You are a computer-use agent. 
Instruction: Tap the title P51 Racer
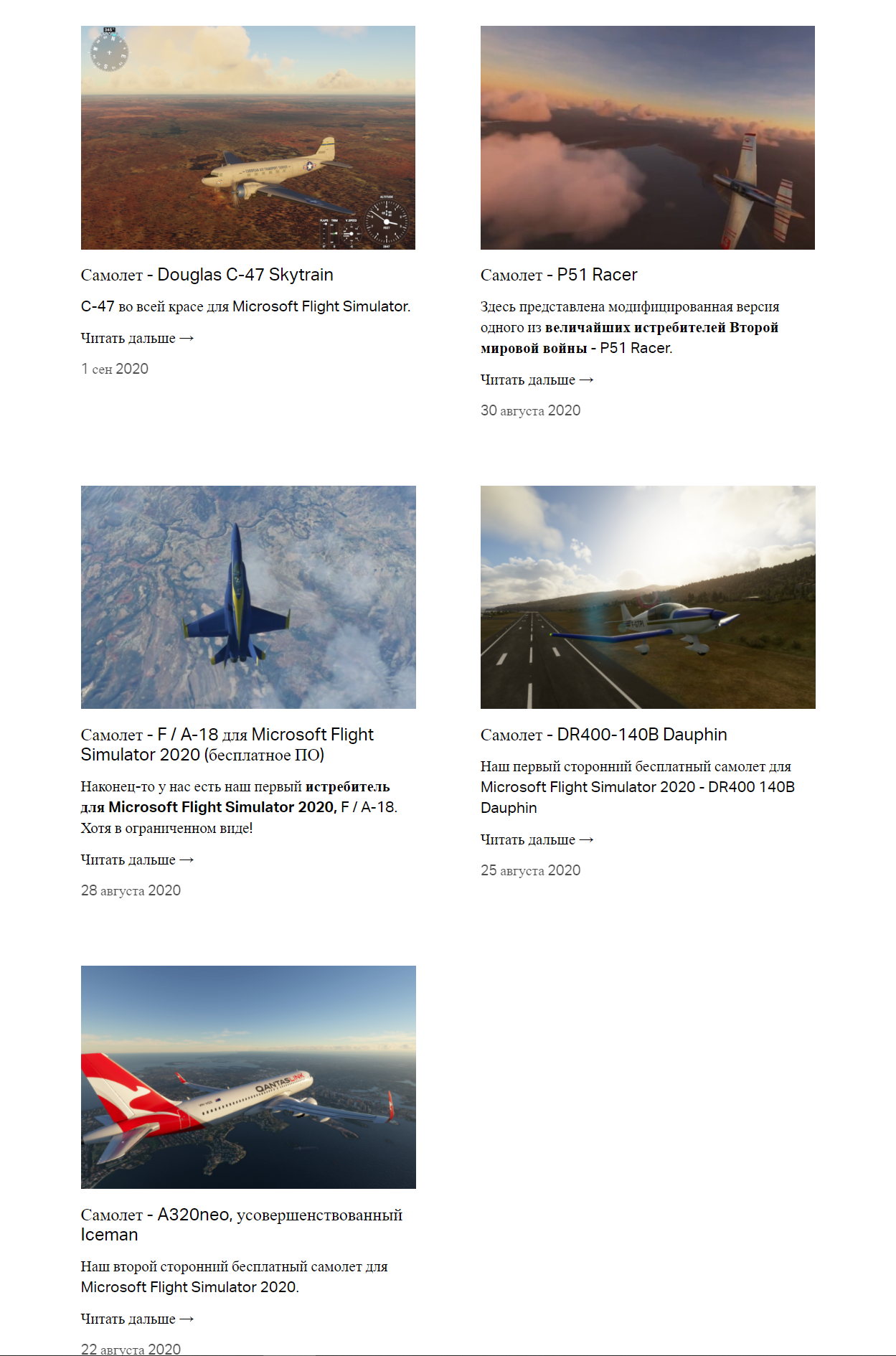(x=559, y=275)
